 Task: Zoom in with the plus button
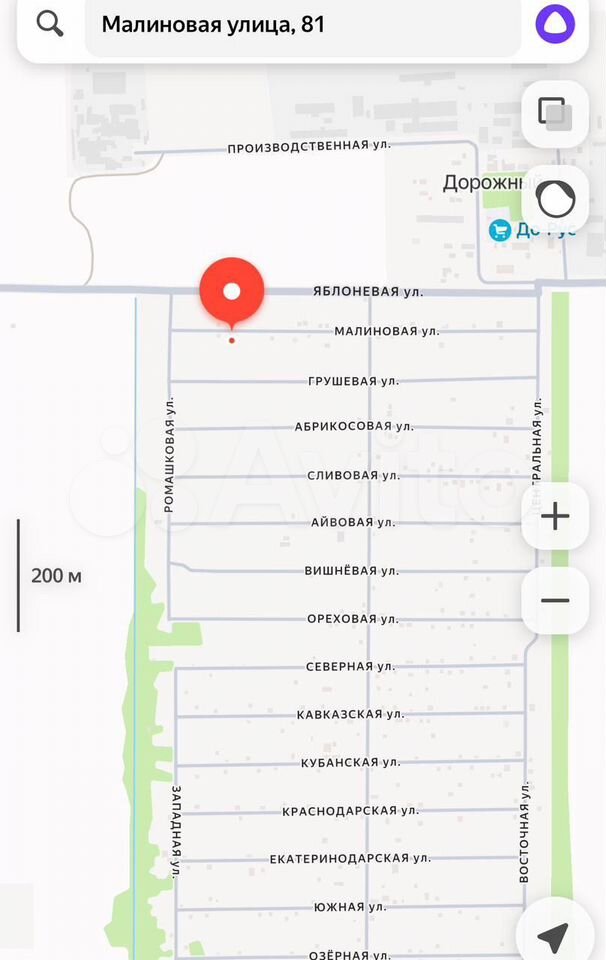pos(555,517)
